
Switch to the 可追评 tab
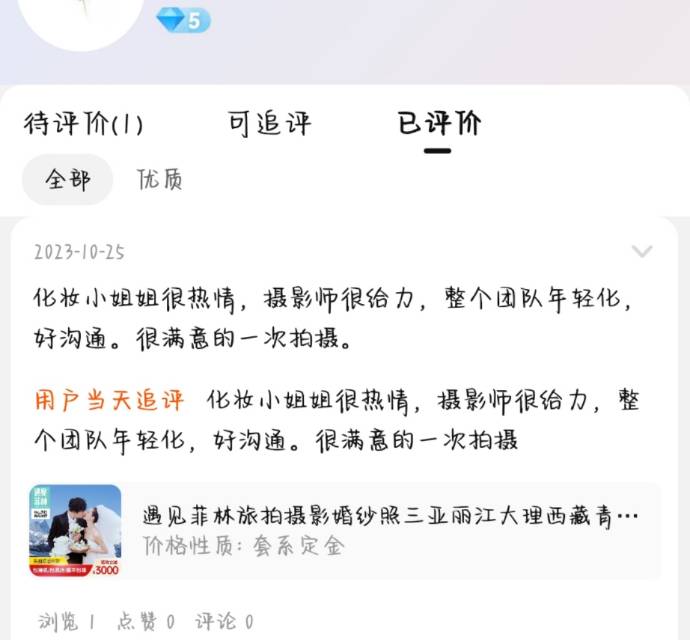pos(269,124)
